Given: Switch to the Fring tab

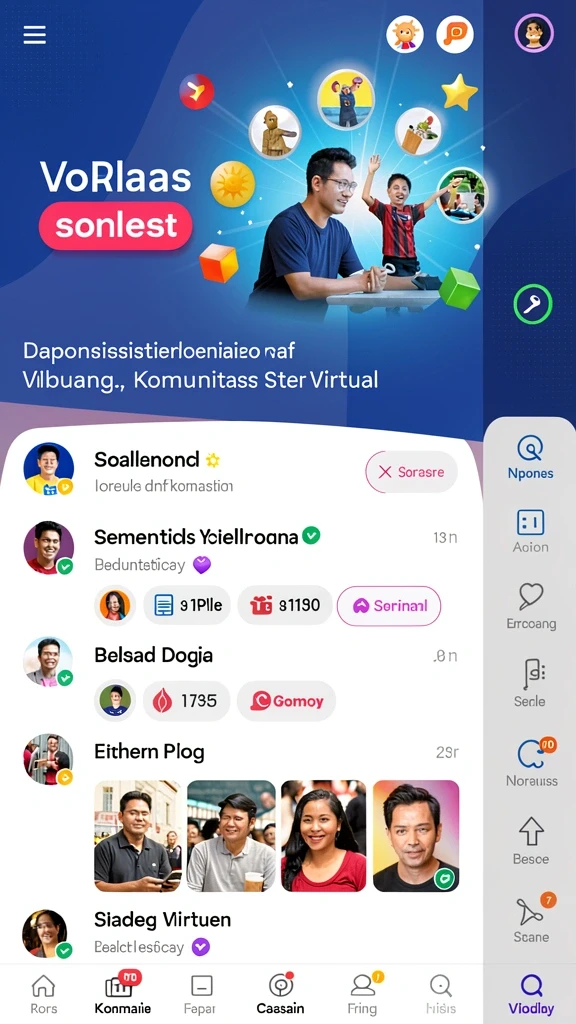Looking at the screenshot, I should [362, 995].
